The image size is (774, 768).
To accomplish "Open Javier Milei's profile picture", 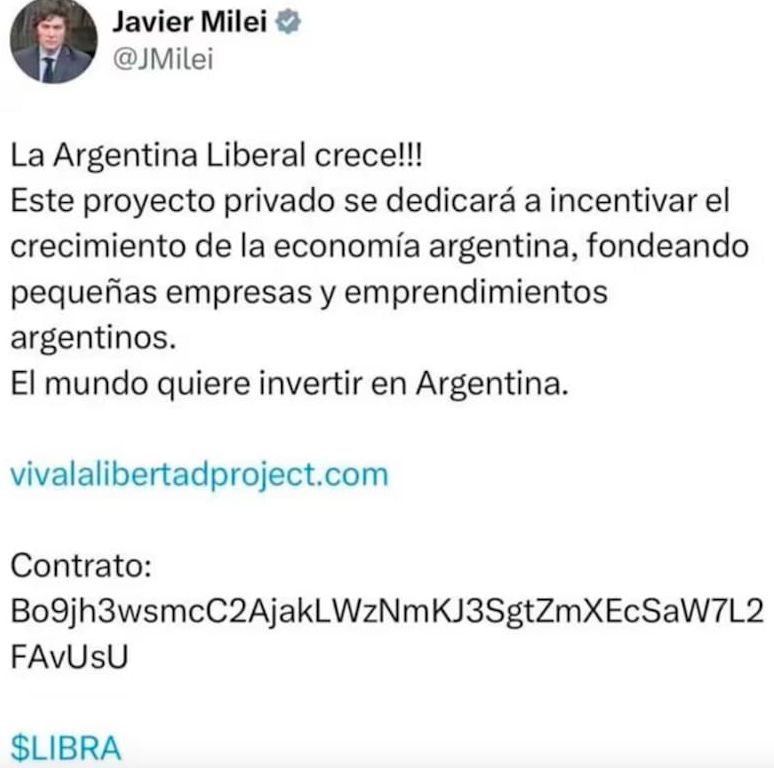I will pyautogui.click(x=54, y=44).
